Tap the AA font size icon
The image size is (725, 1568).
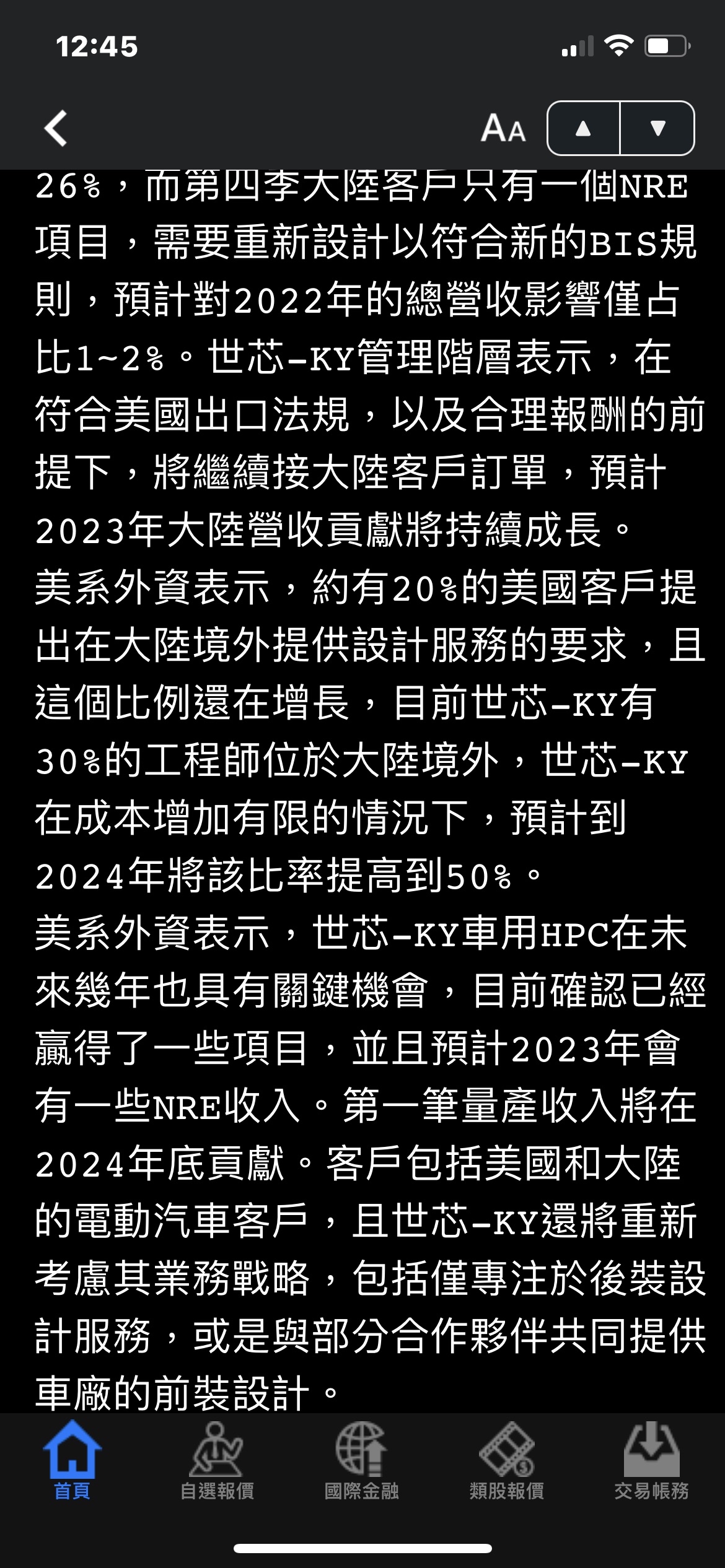(503, 129)
